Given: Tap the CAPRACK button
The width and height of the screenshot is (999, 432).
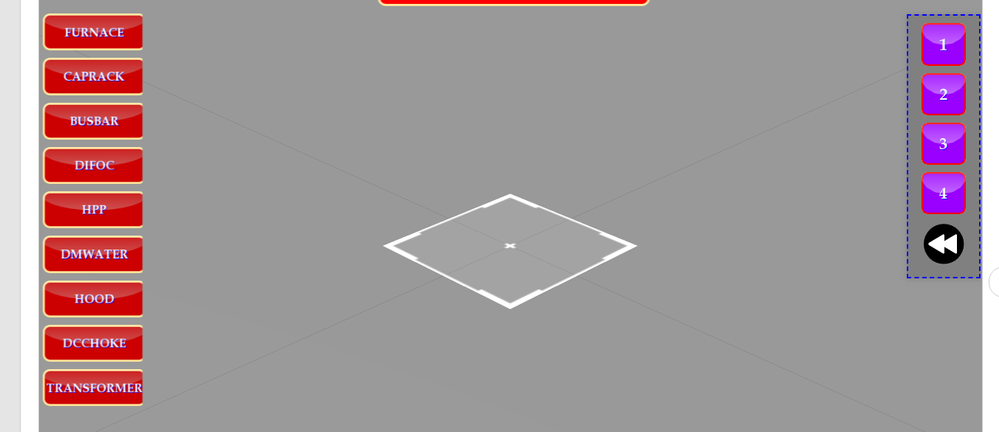Looking at the screenshot, I should click(x=93, y=77).
